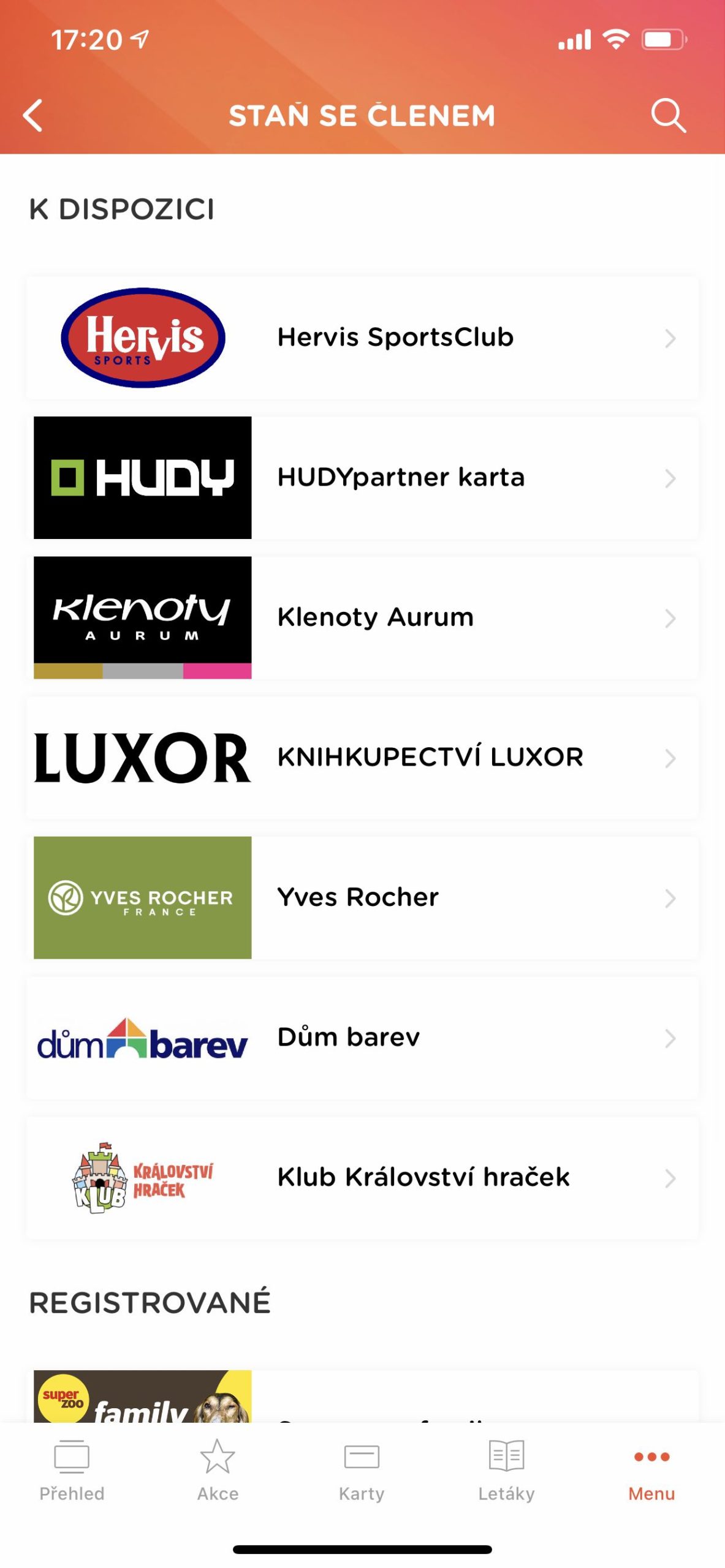Open the search magnifier icon
Viewport: 725px width, 1568px height.
(667, 116)
